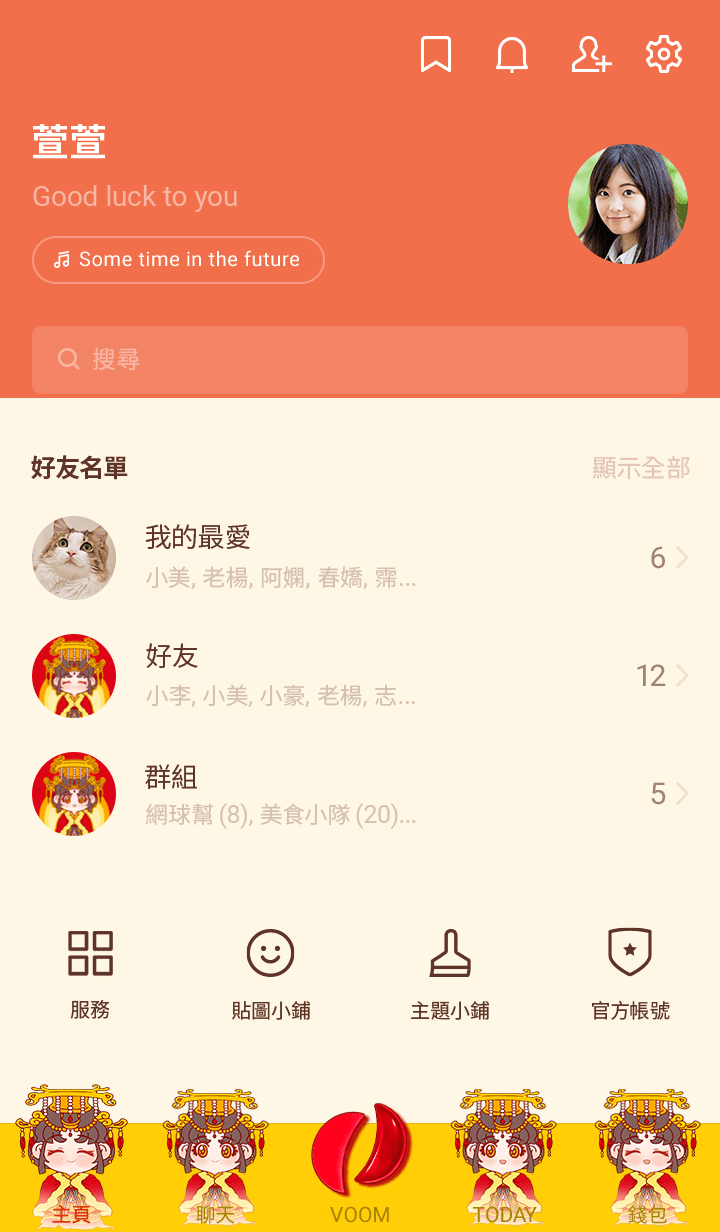Open the 群組 groups row

[x=360, y=794]
